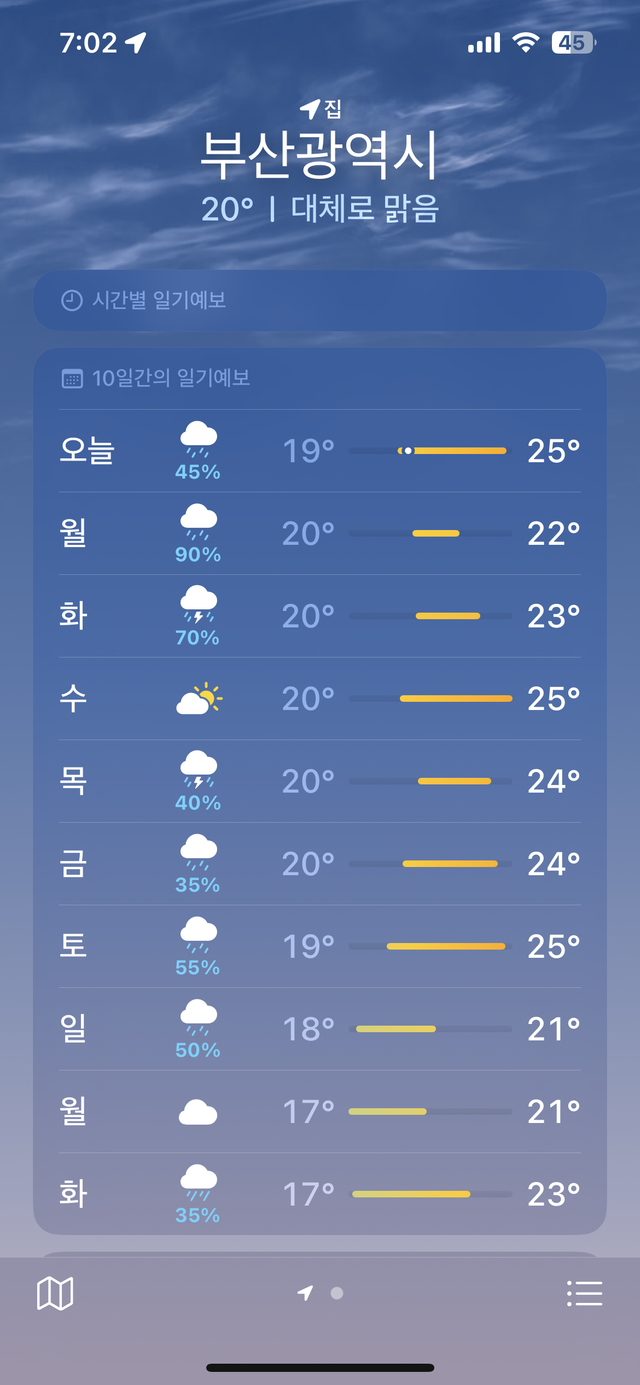Open the 토 forecast row
The image size is (640, 1385).
click(x=319, y=946)
